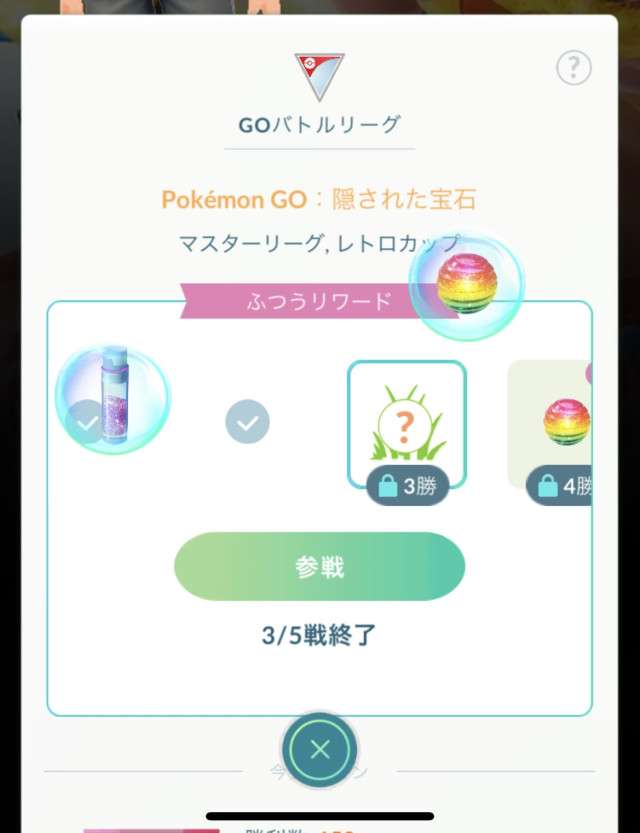Open the help question mark icon

[573, 68]
